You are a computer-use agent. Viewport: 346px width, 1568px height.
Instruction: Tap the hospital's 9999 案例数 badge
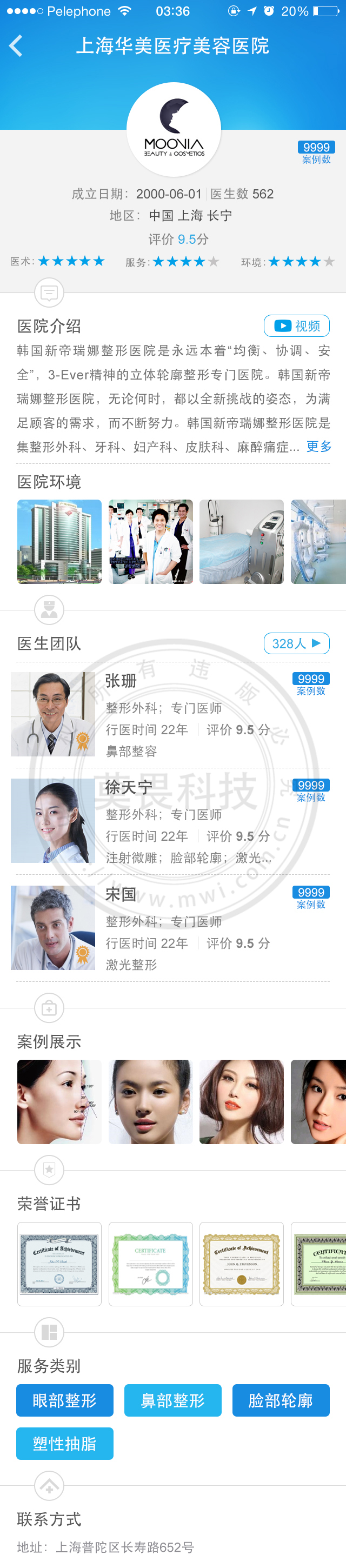coord(316,152)
